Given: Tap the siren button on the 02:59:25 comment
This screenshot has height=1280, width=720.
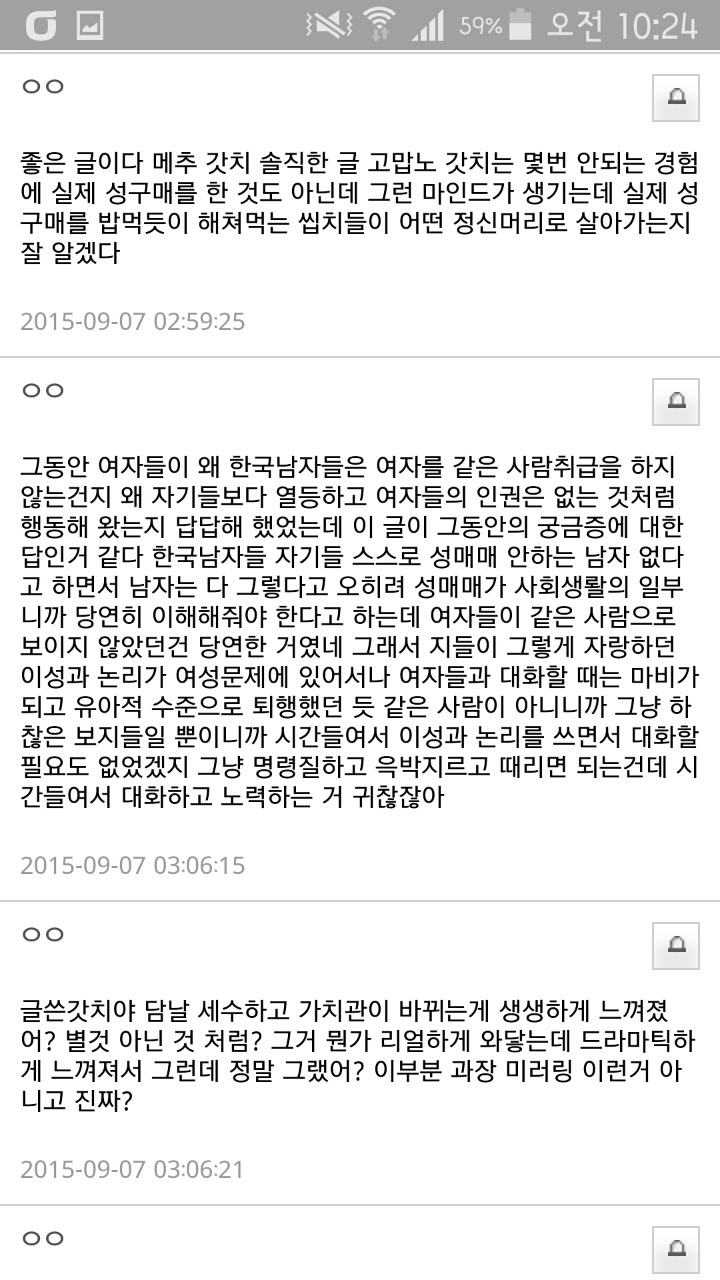Looking at the screenshot, I should point(676,98).
